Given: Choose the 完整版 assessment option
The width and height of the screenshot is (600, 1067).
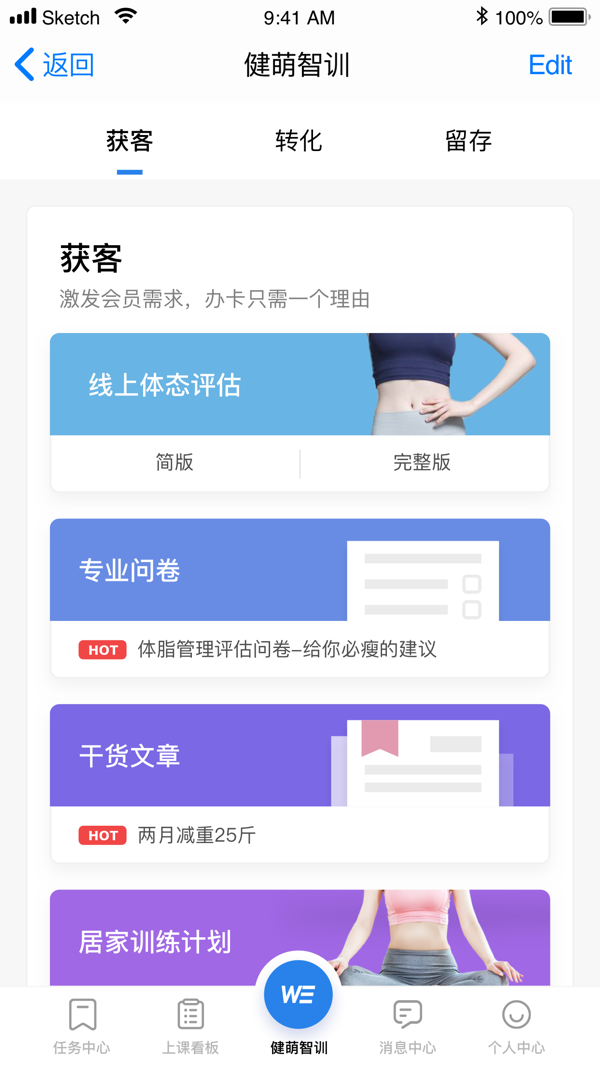Looking at the screenshot, I should click(x=422, y=462).
